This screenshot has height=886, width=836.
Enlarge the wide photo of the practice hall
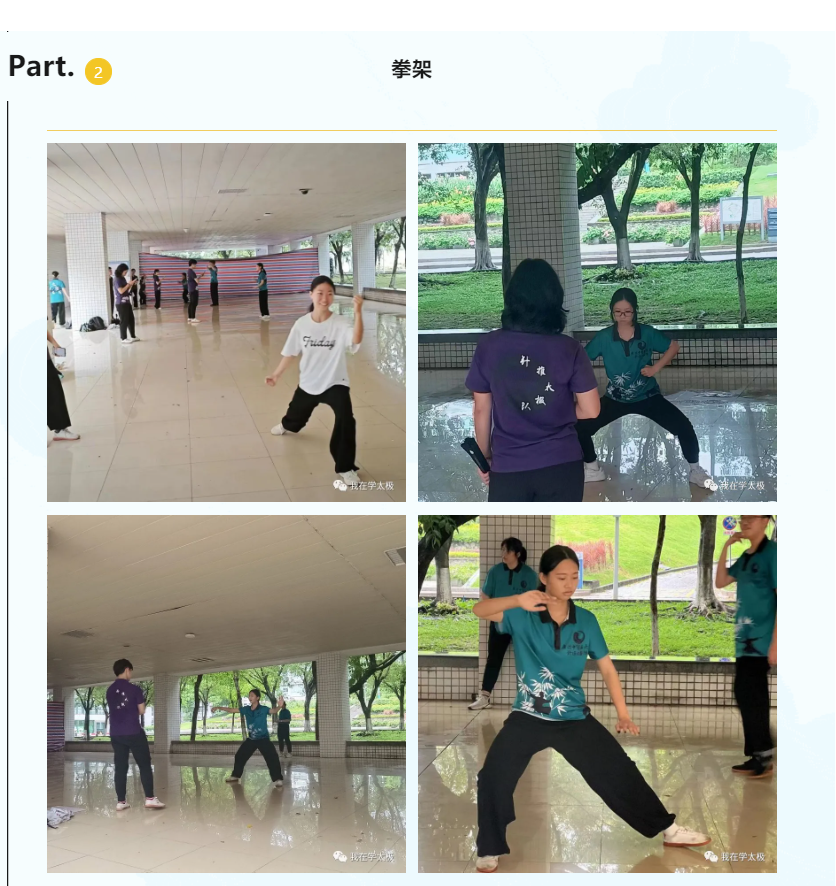(x=226, y=694)
